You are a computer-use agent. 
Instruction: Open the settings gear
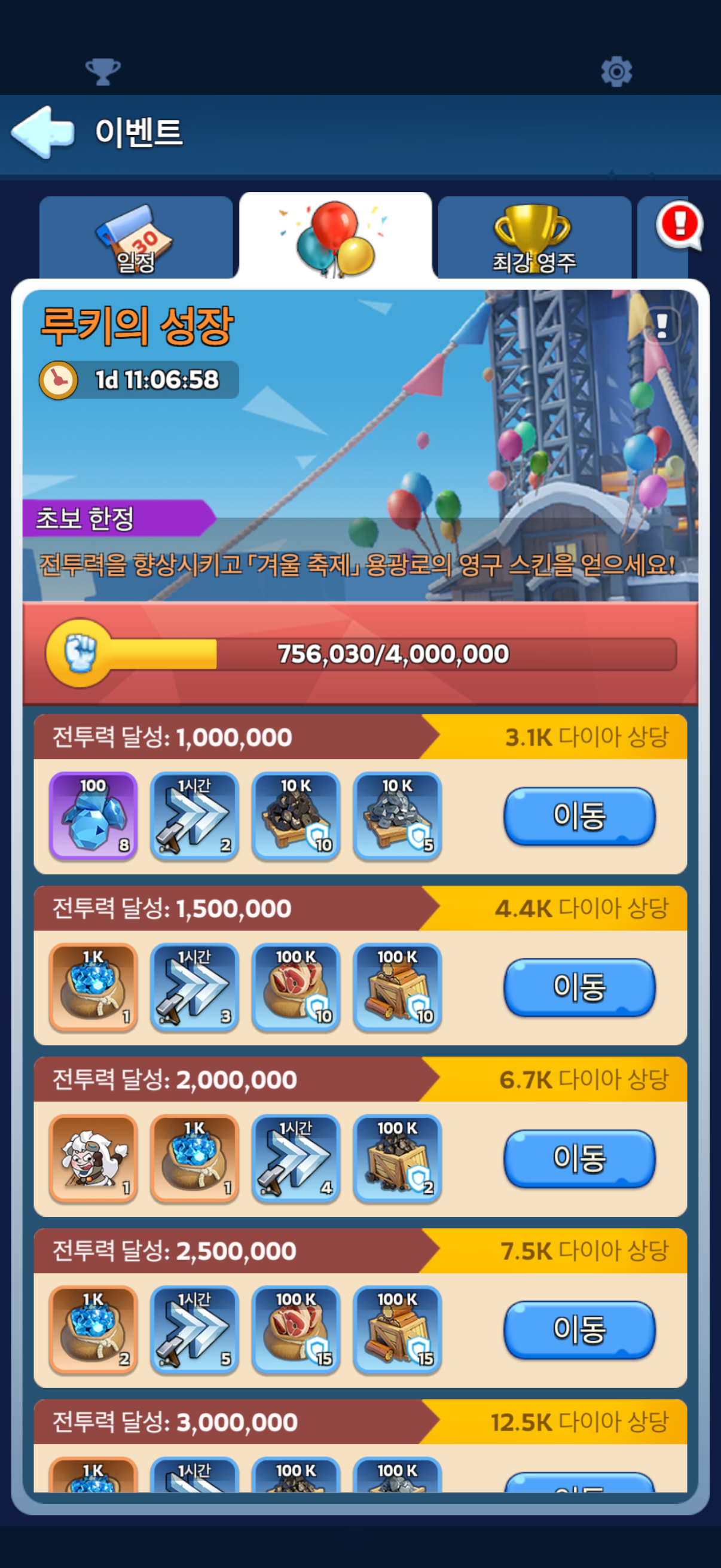(x=617, y=71)
